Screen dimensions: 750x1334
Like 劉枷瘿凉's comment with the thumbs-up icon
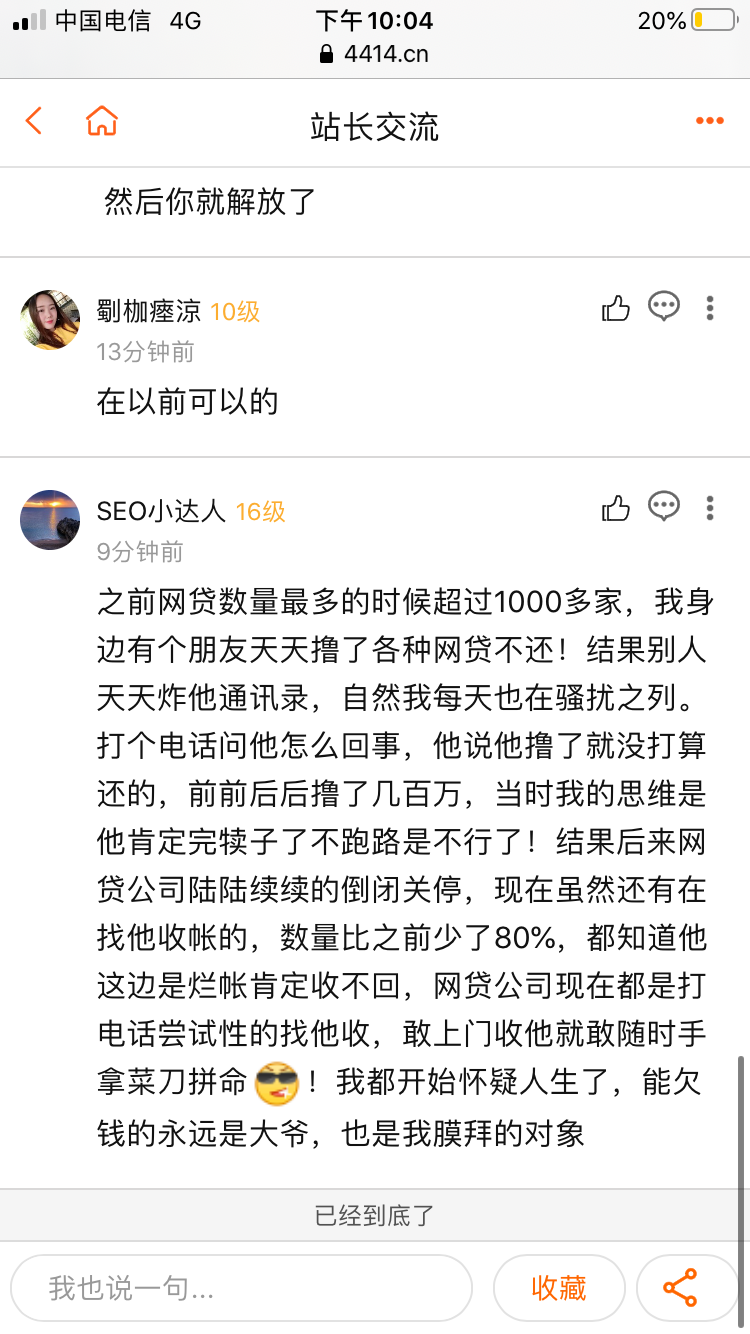[x=616, y=308]
